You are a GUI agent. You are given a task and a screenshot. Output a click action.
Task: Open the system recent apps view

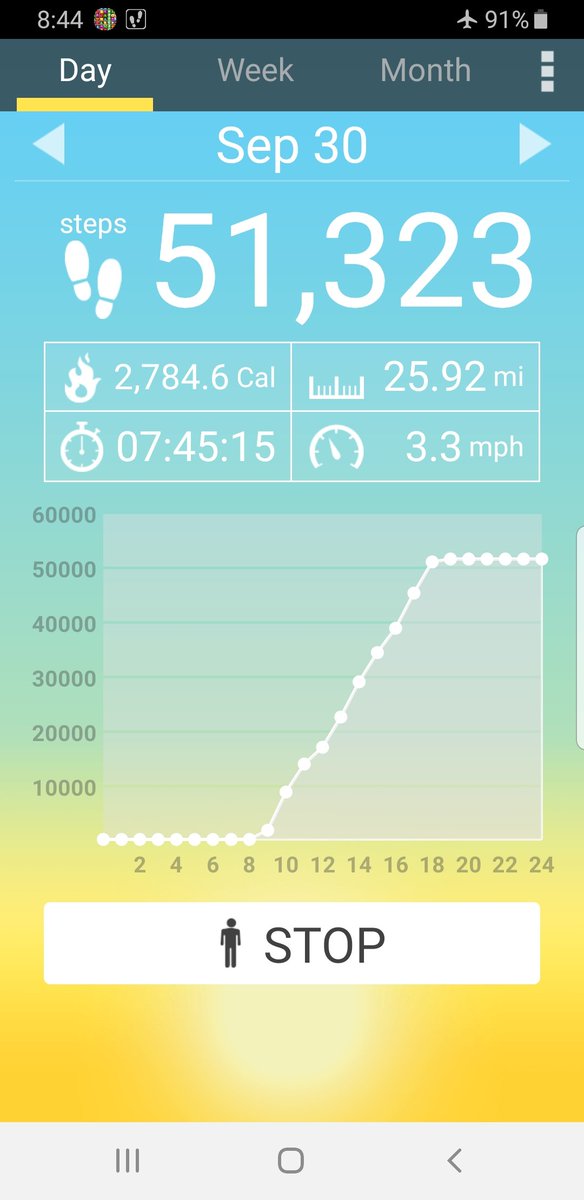pos(127,1160)
